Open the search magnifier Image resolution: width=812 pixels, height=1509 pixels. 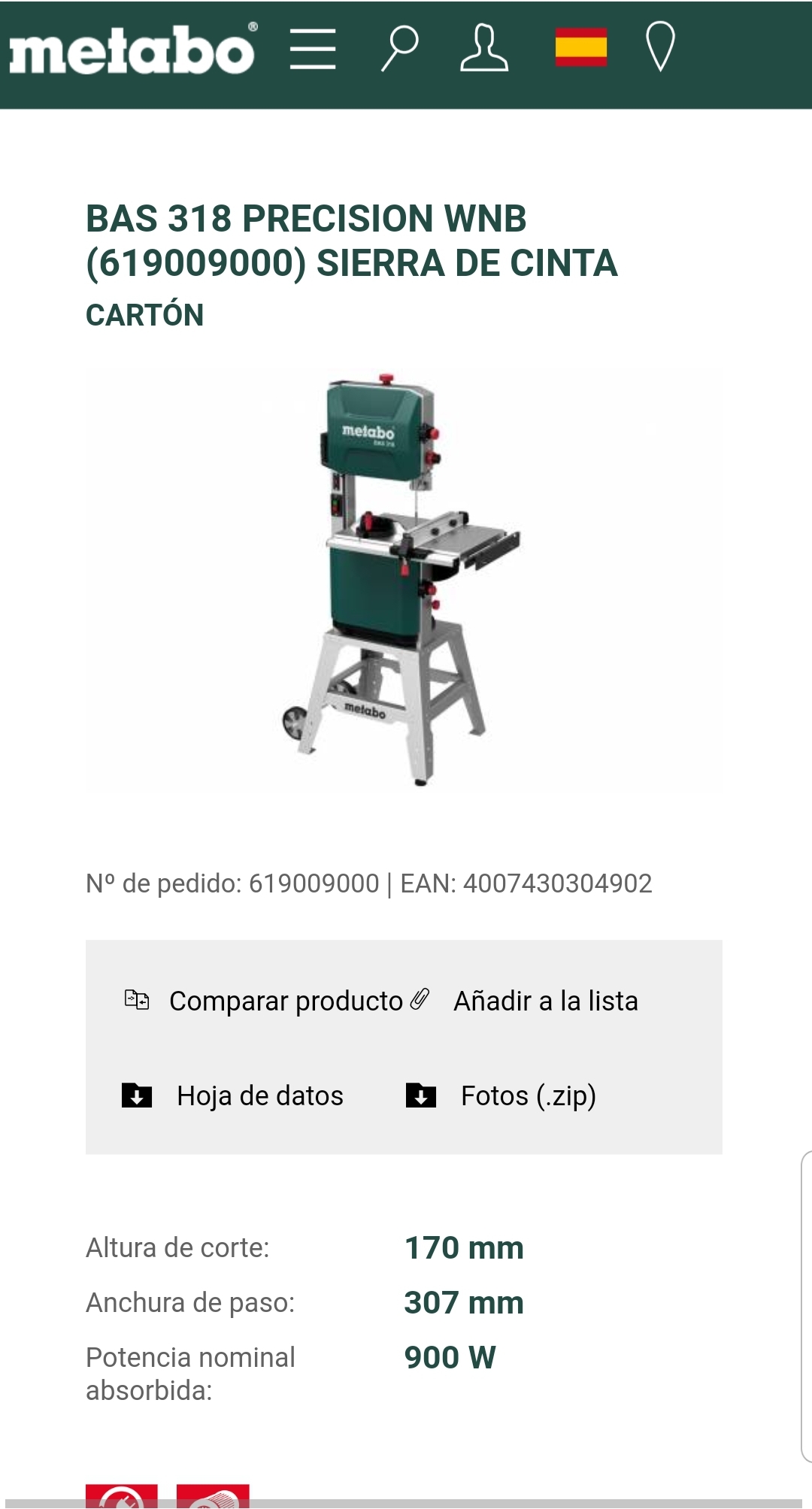click(x=399, y=49)
